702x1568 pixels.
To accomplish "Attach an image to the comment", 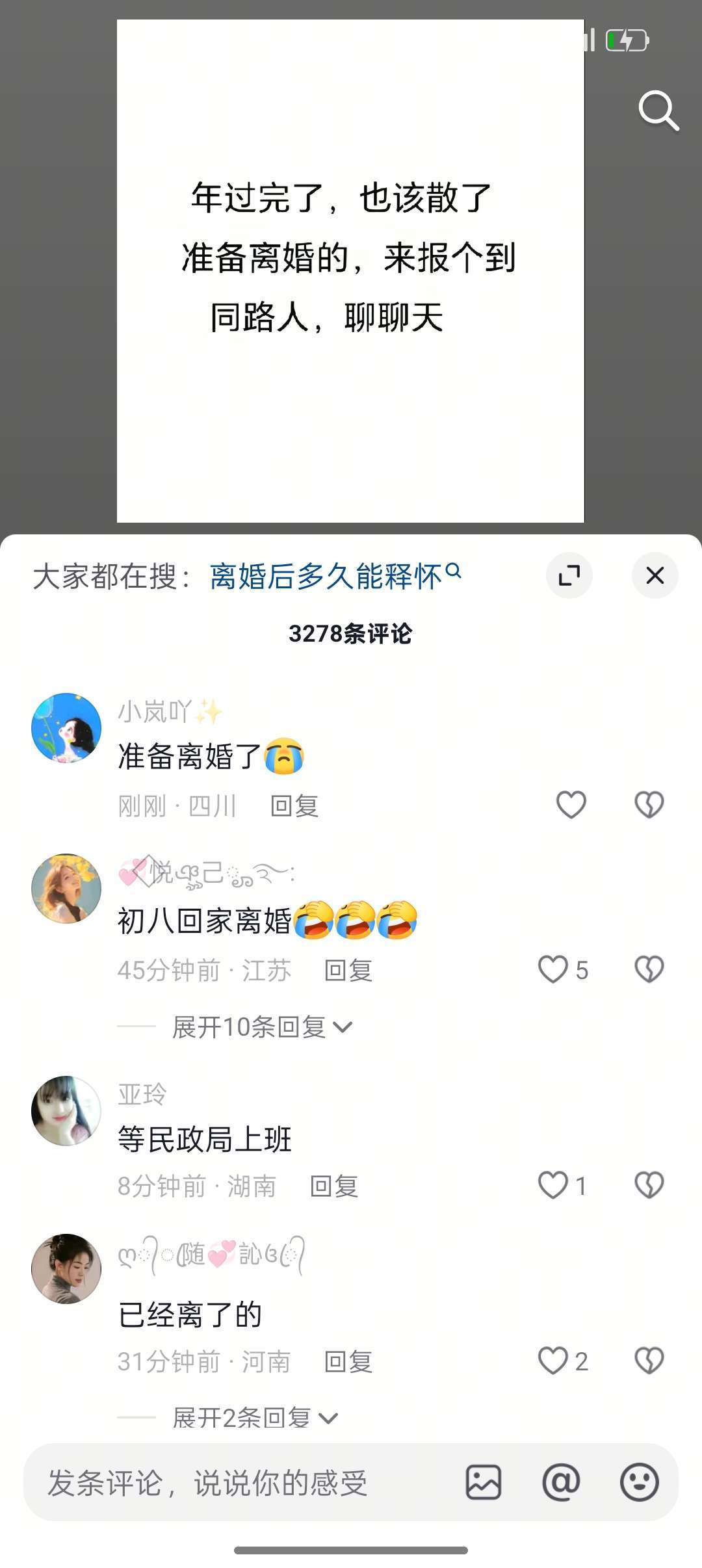I will [484, 1483].
